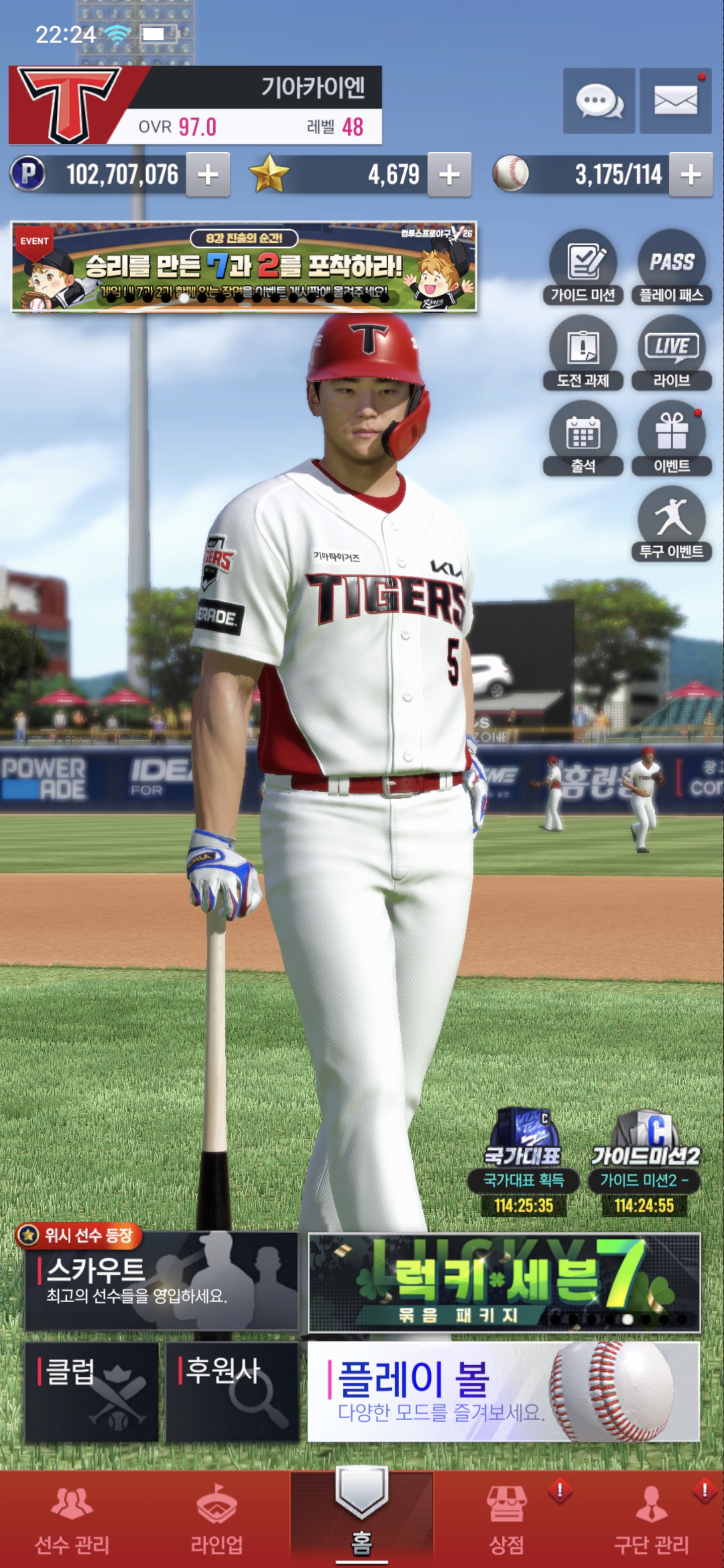Open 라이브
The image size is (724, 1568).
click(671, 353)
